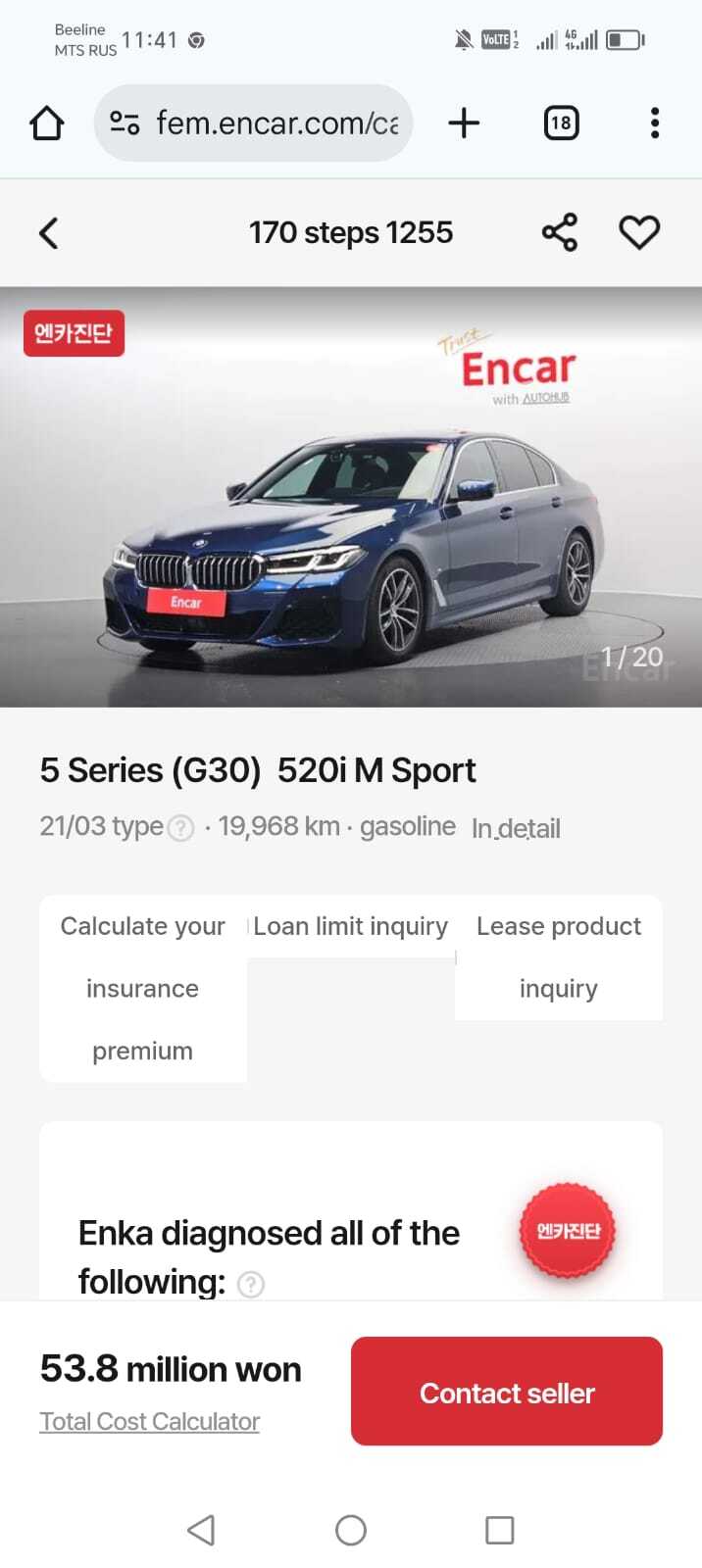Show the 18 open tabs
The width and height of the screenshot is (702, 1568).
click(x=561, y=123)
